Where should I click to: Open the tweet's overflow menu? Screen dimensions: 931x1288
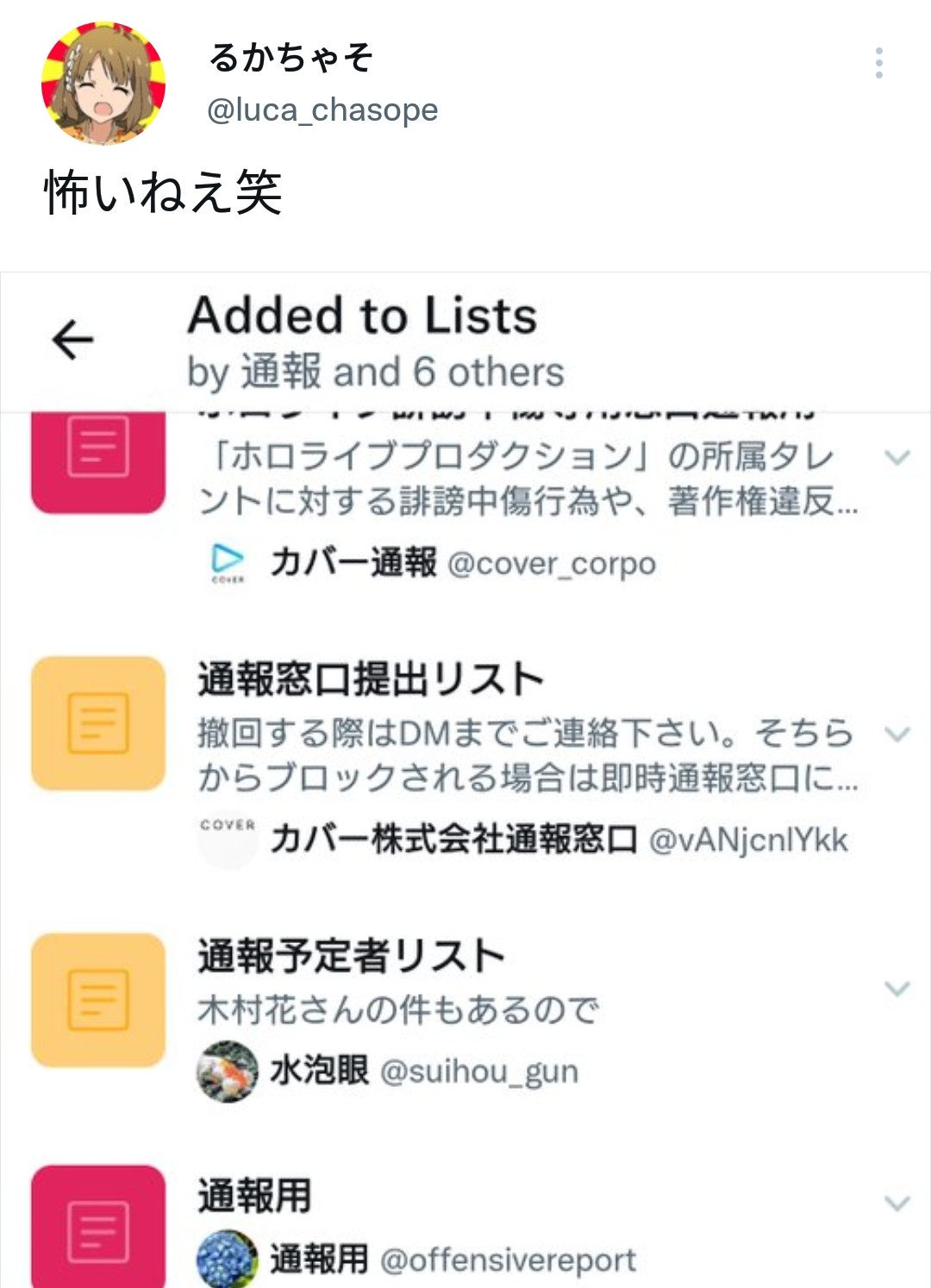tap(878, 63)
